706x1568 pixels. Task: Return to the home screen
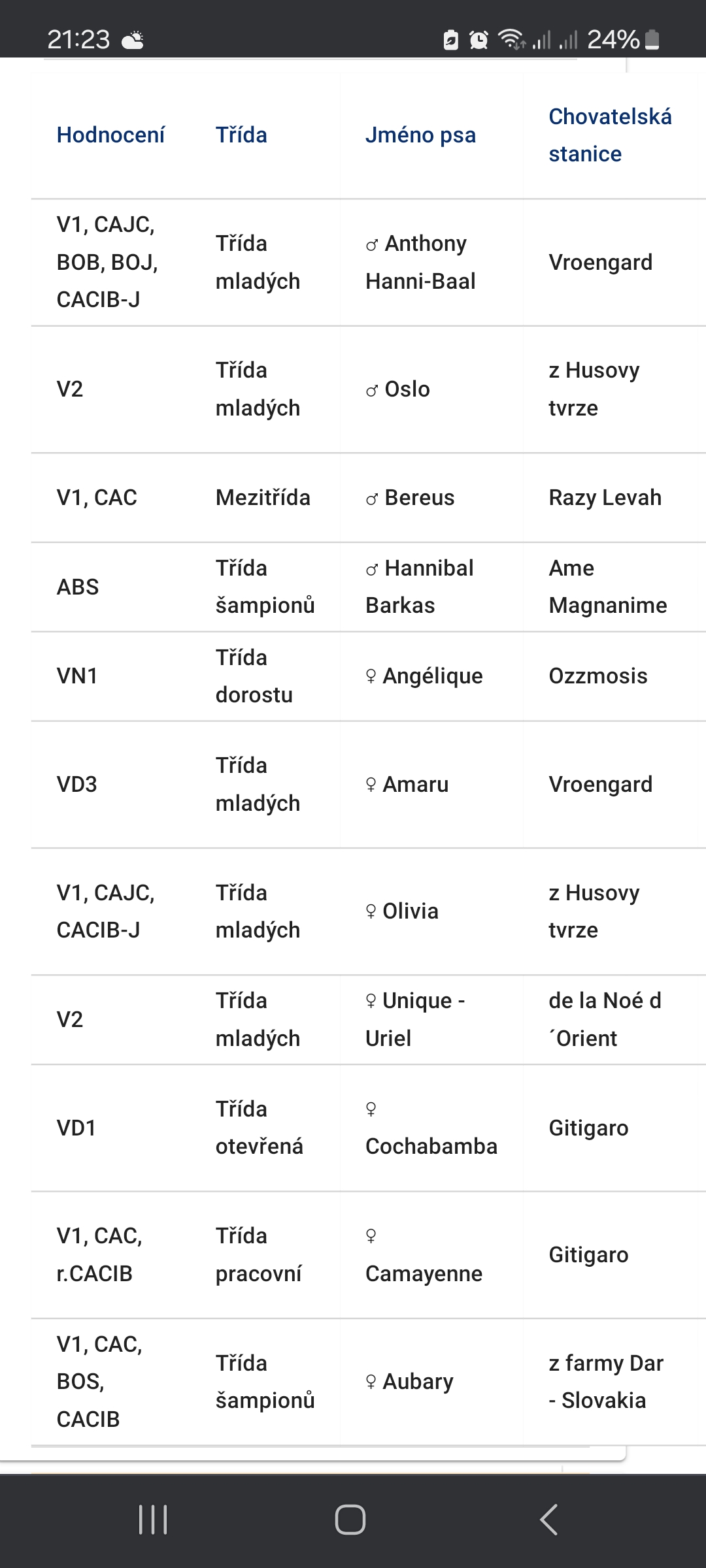[x=350, y=1520]
